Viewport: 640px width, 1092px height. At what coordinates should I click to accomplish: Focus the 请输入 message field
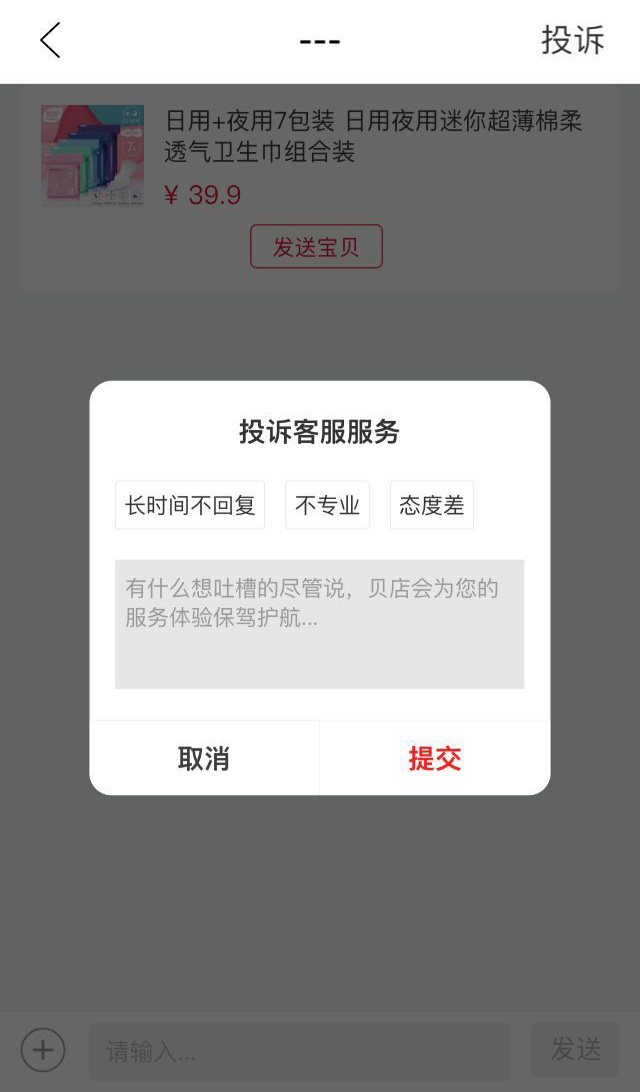pos(299,1051)
